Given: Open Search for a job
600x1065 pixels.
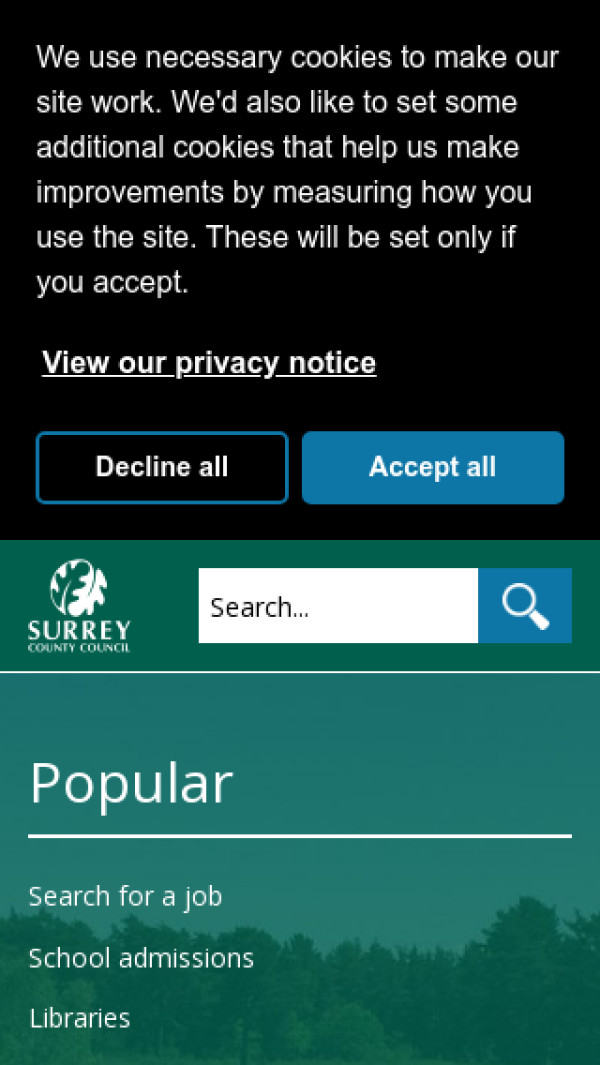Looking at the screenshot, I should (x=125, y=896).
